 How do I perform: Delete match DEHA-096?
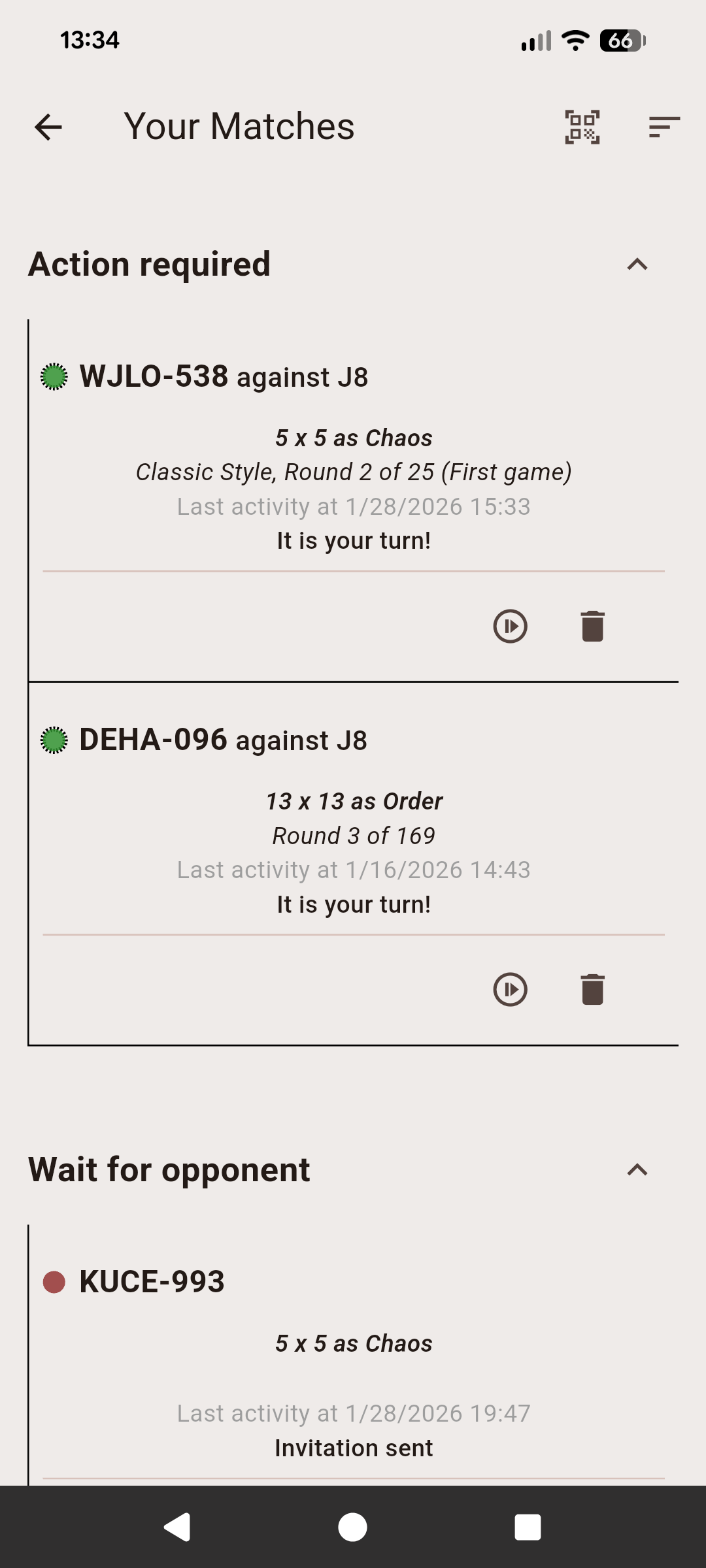click(x=592, y=989)
